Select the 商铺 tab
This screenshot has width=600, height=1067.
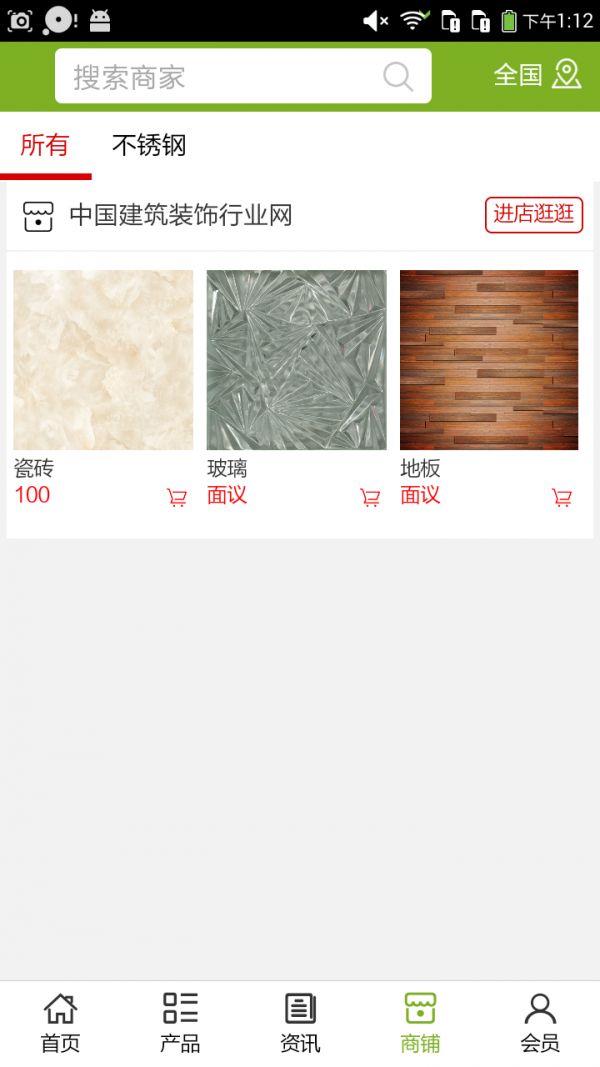420,1022
